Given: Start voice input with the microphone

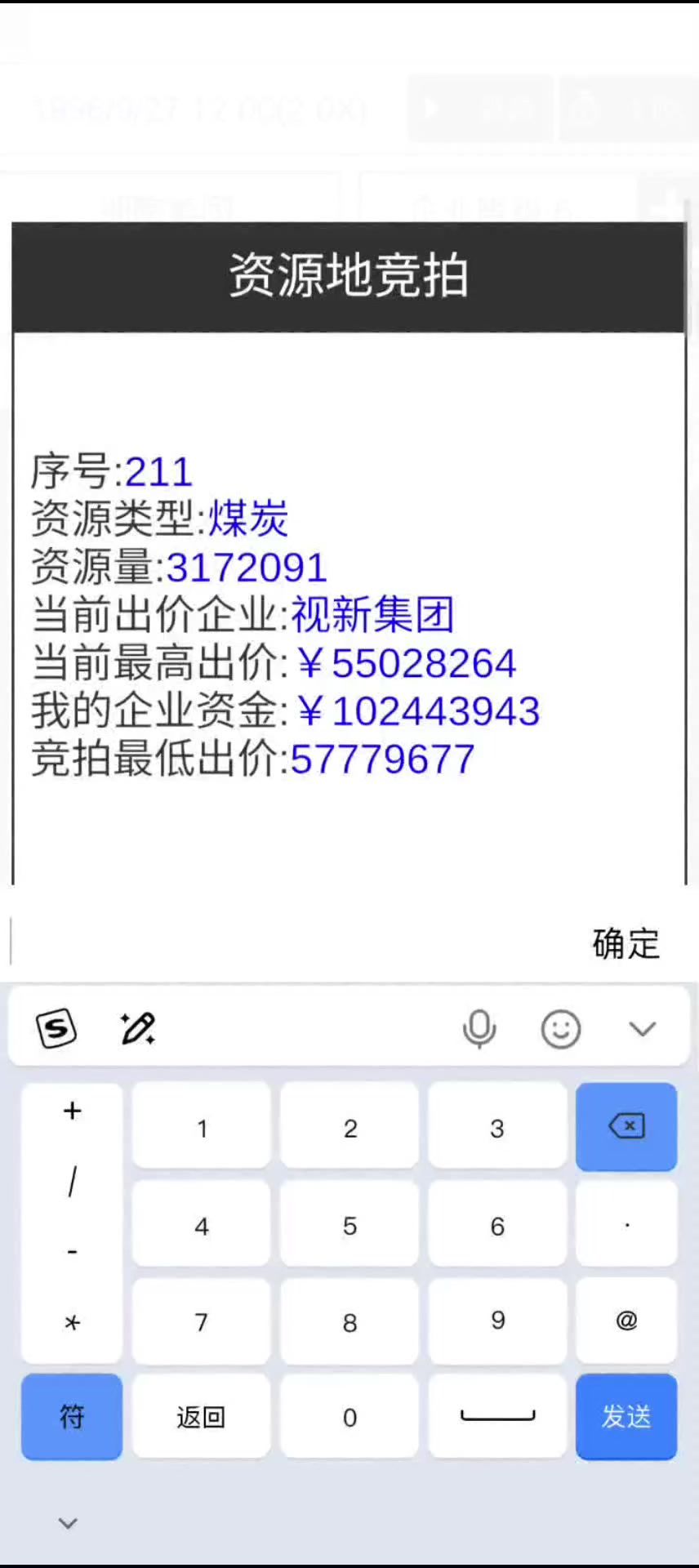Looking at the screenshot, I should click(479, 1028).
